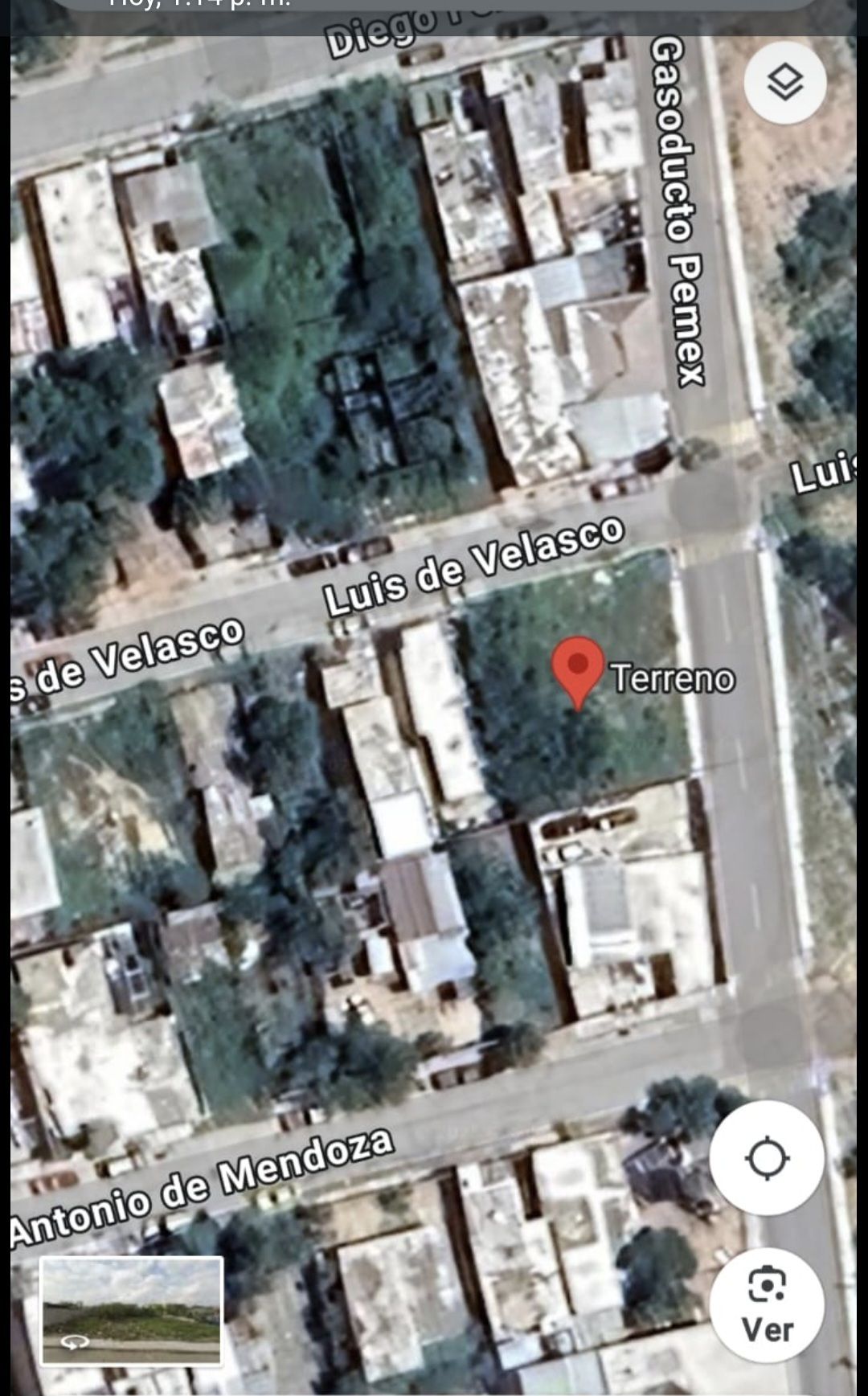Open the map layers selector
This screenshot has height=1396, width=868.
784,83
